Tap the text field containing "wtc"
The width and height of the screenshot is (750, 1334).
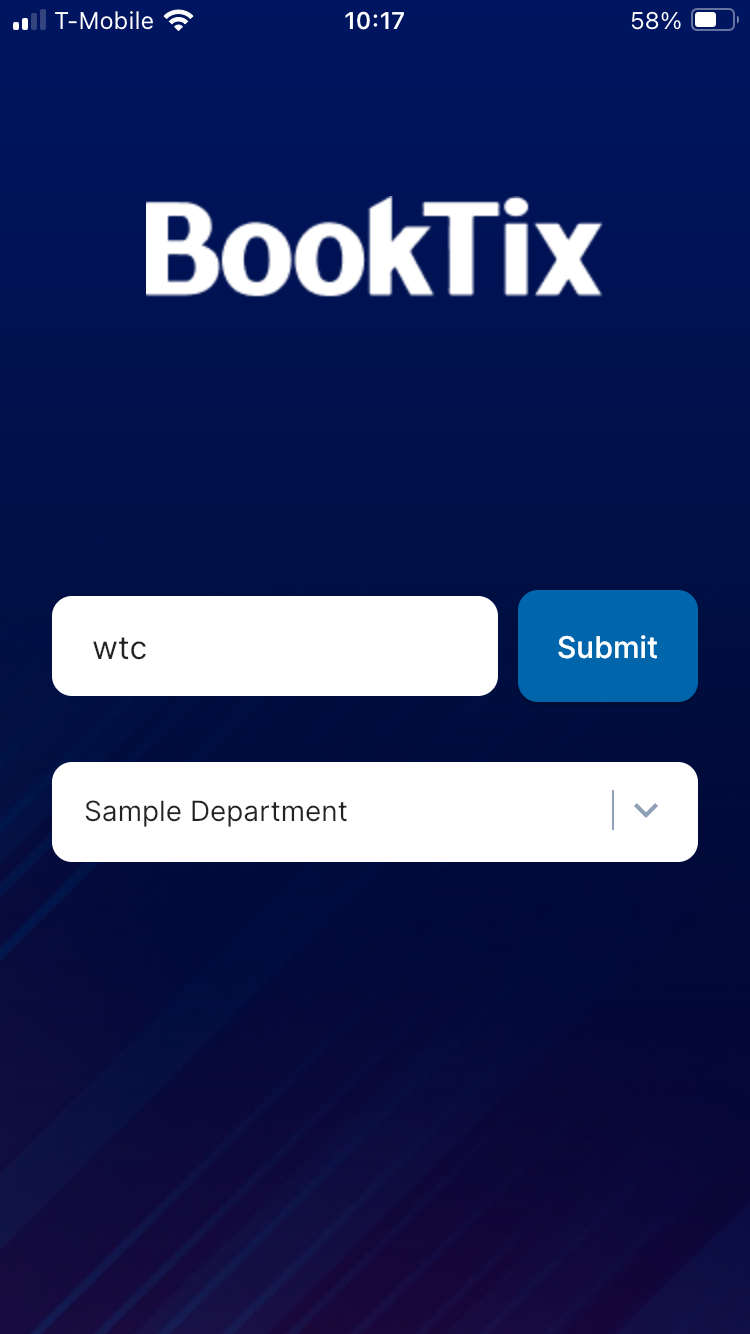click(275, 646)
